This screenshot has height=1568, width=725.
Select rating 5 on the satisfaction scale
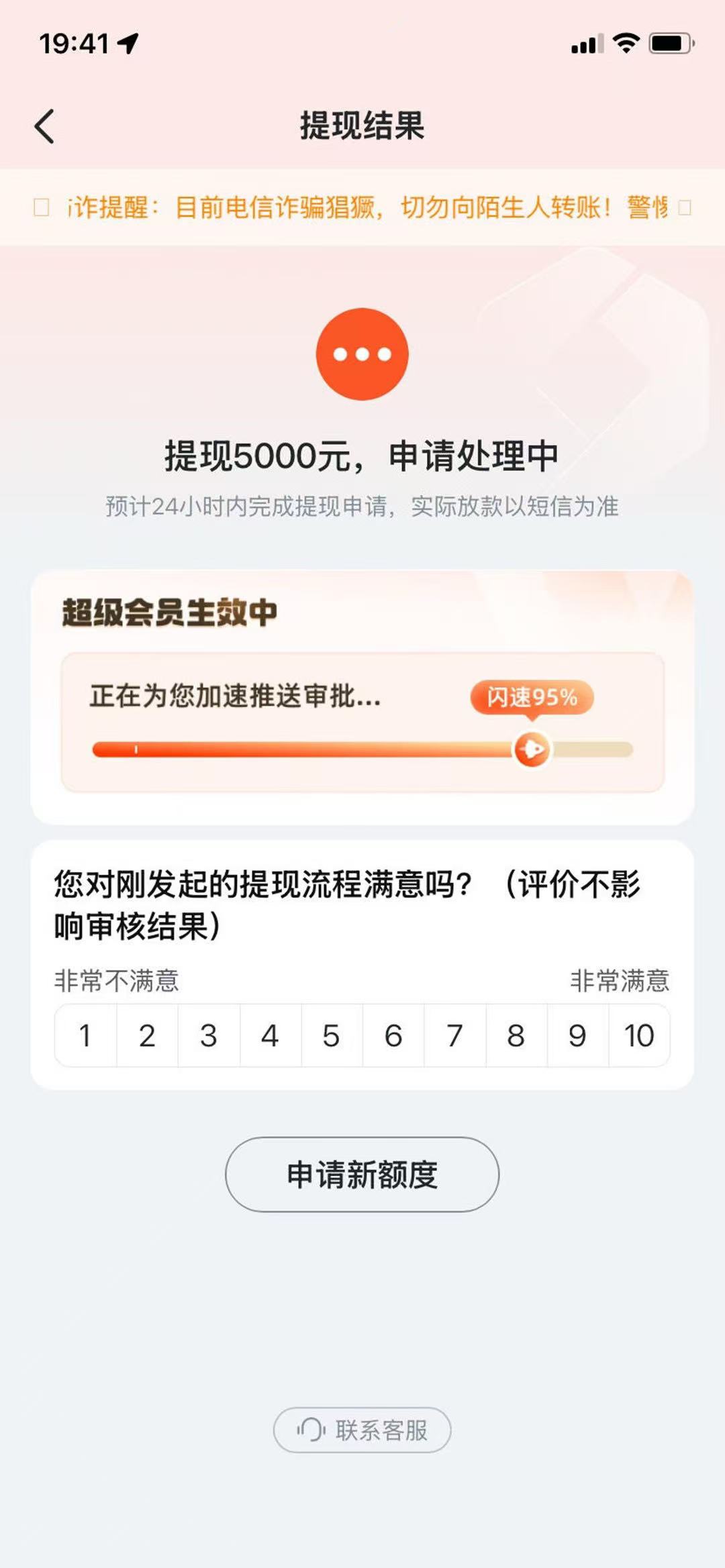click(x=331, y=1035)
